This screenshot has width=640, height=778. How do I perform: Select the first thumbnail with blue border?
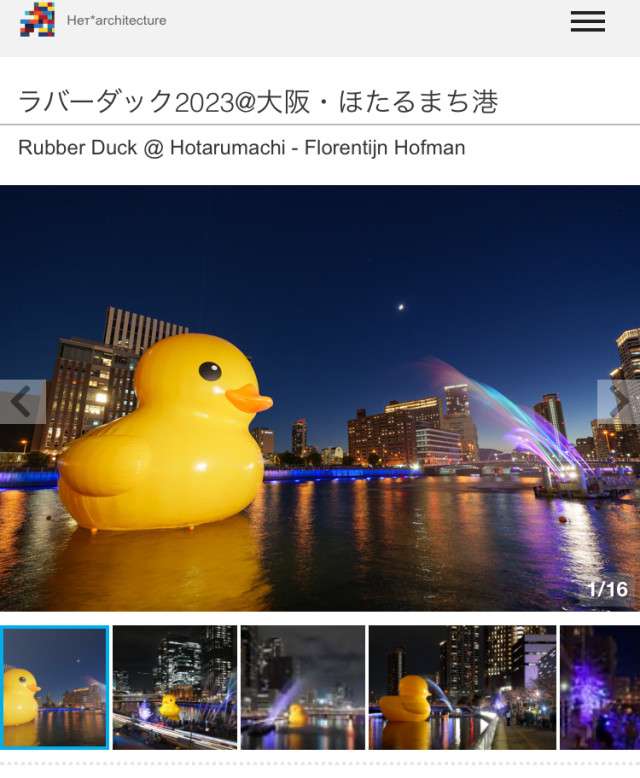pyautogui.click(x=55, y=688)
